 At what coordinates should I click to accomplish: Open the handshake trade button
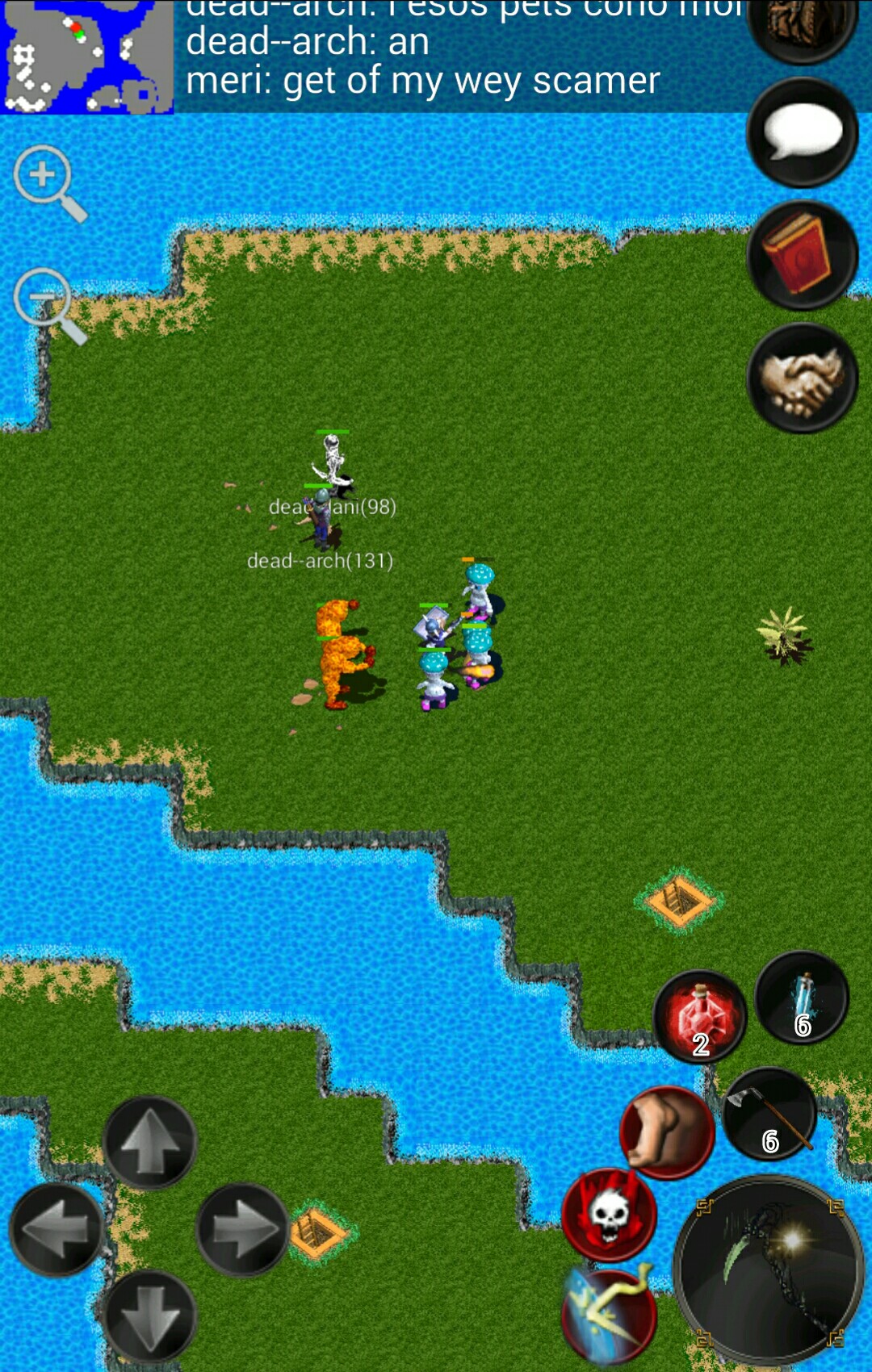pyautogui.click(x=802, y=378)
